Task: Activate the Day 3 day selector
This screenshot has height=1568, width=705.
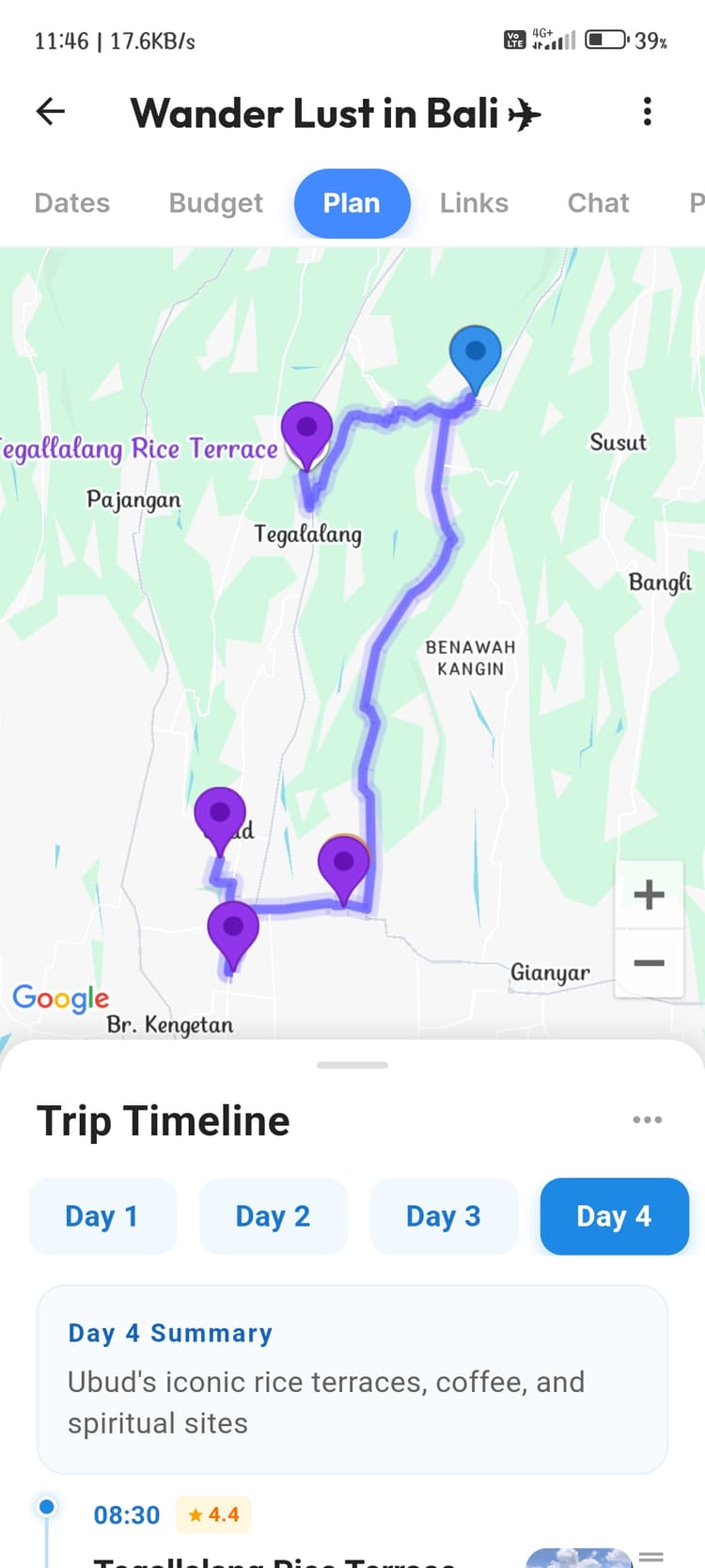Action: 444,1216
